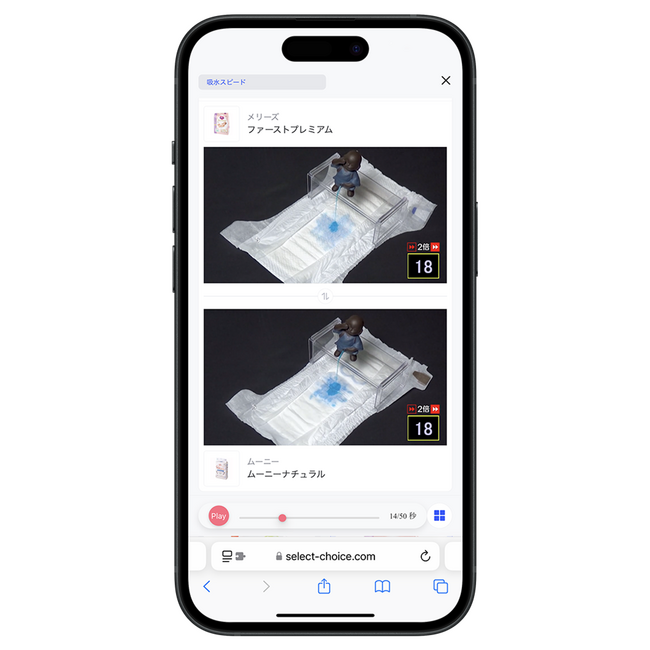The width and height of the screenshot is (650, 650).
Task: Tap the video timeline slider
Action: tap(308, 518)
